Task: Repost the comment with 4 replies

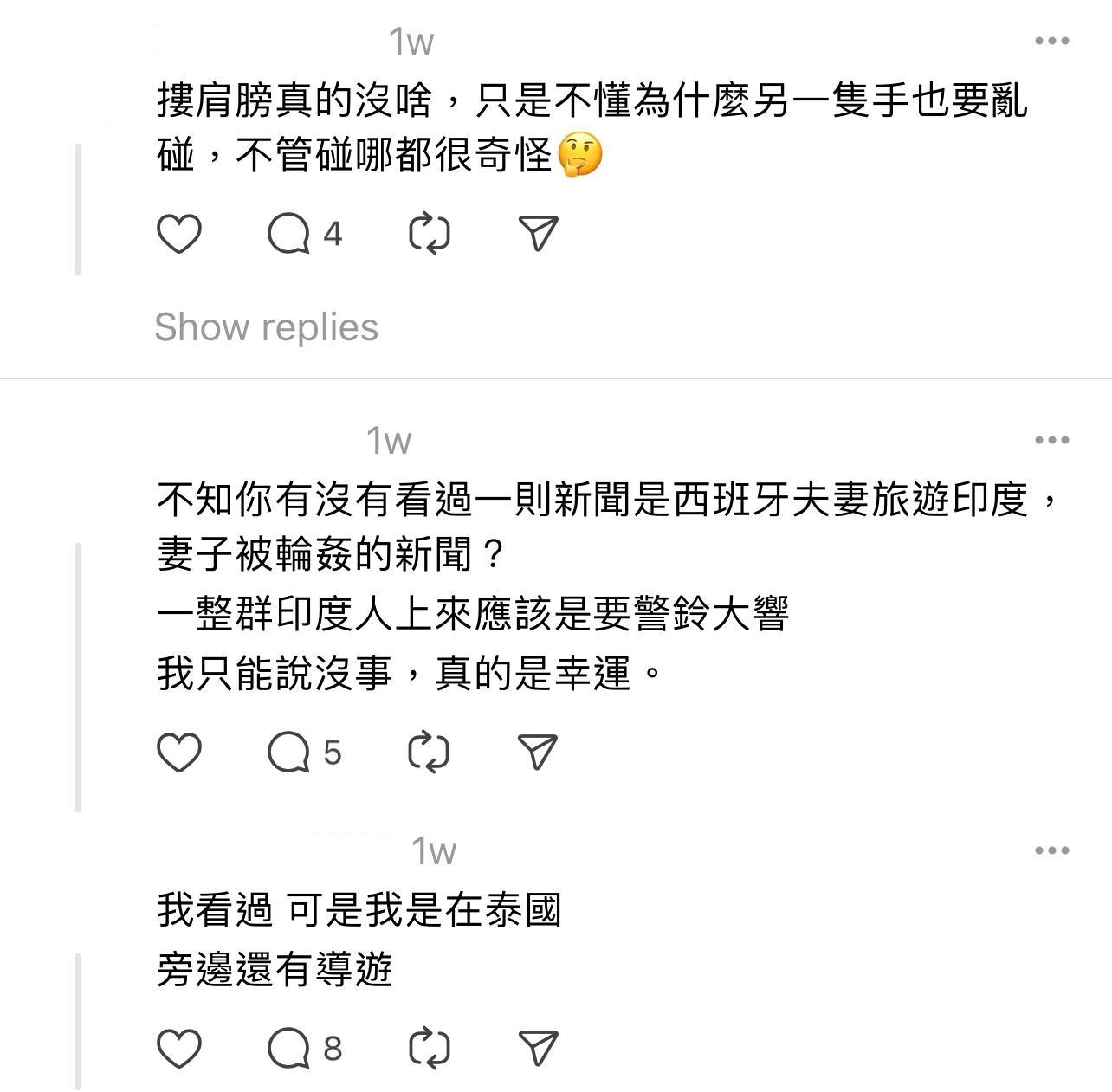Action: point(429,234)
